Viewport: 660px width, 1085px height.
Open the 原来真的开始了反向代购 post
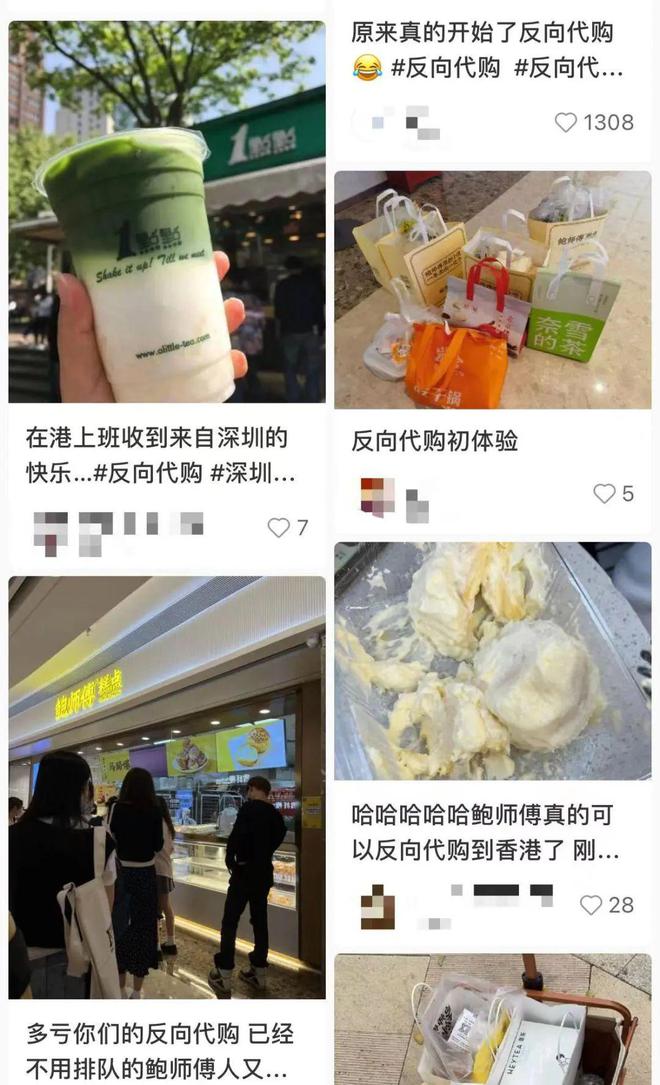tap(482, 50)
